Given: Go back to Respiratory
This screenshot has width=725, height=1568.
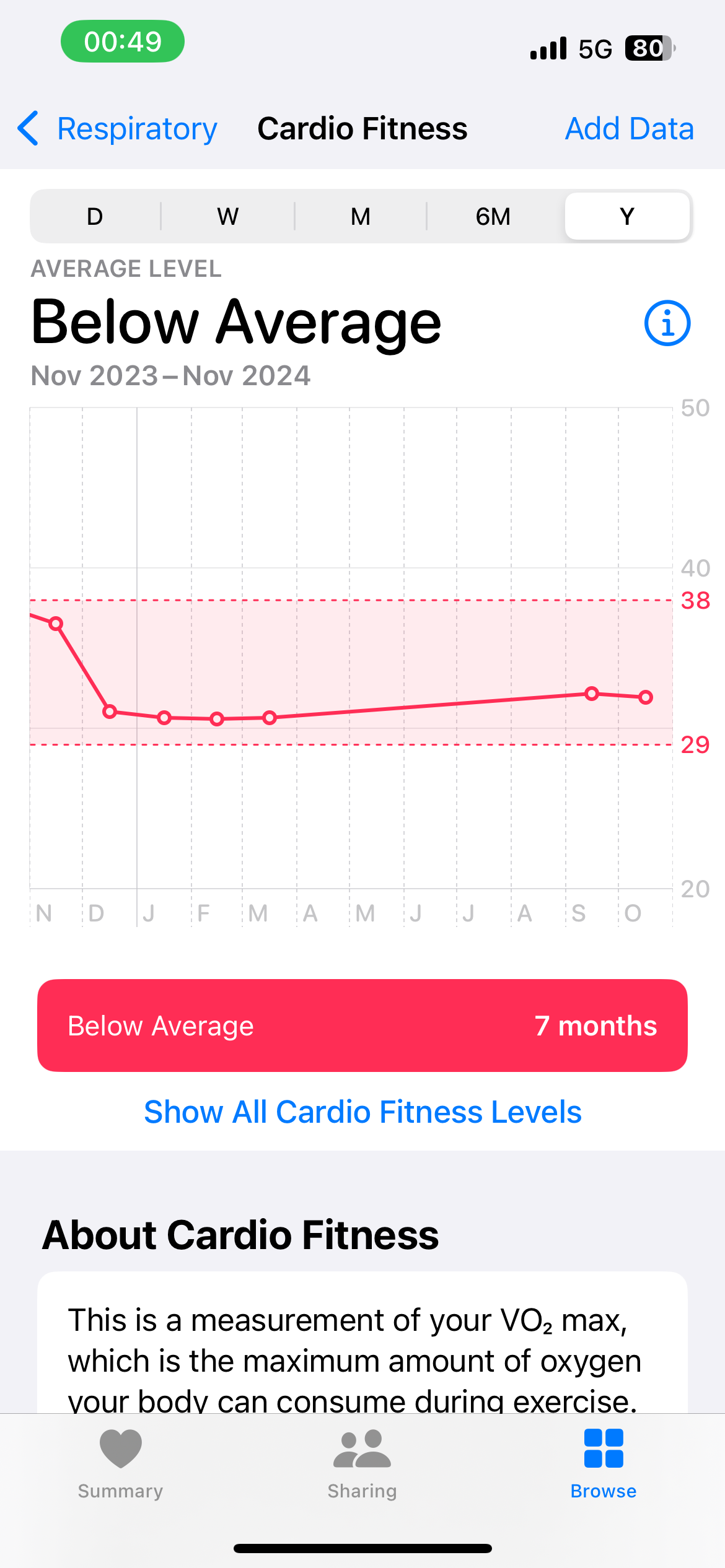Looking at the screenshot, I should 118,129.
